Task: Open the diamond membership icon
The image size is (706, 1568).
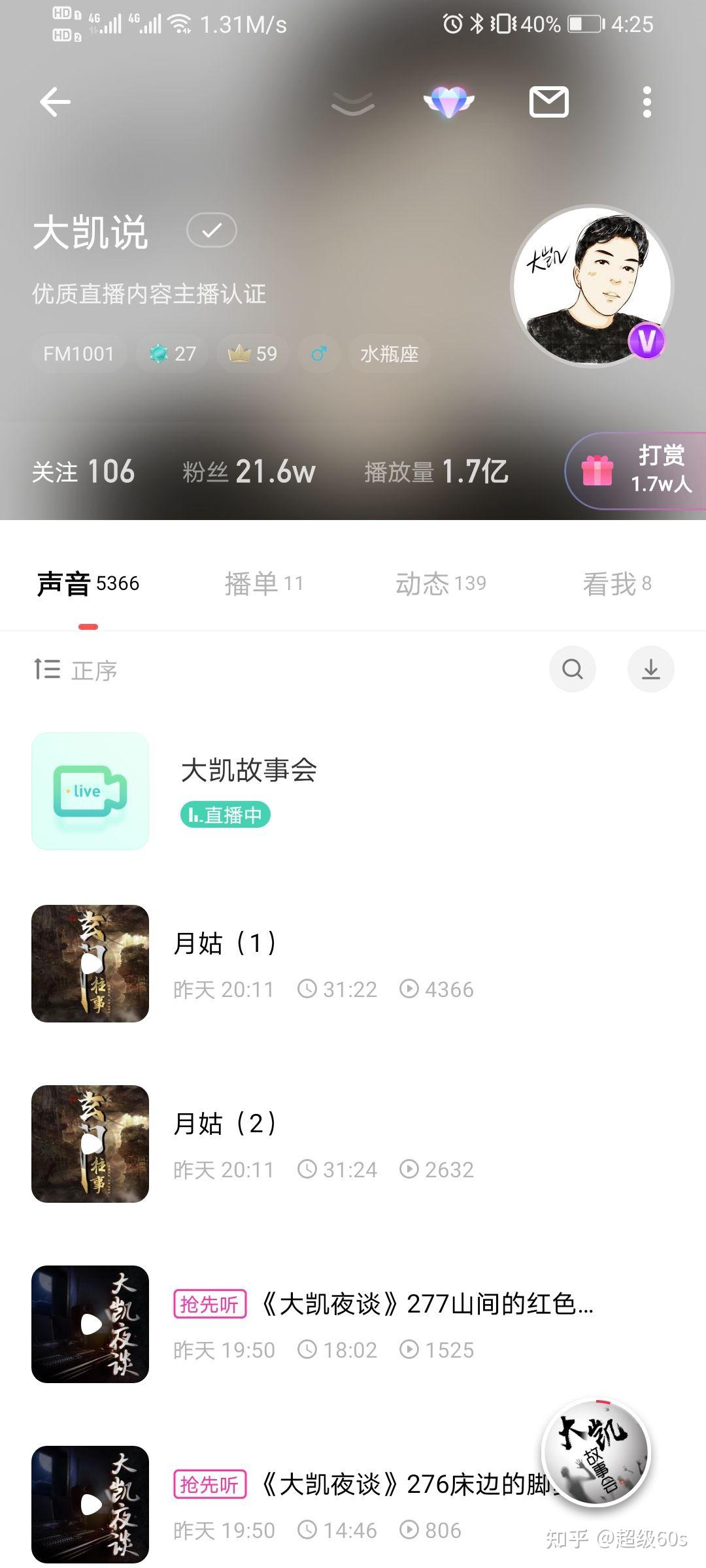Action: 448,102
